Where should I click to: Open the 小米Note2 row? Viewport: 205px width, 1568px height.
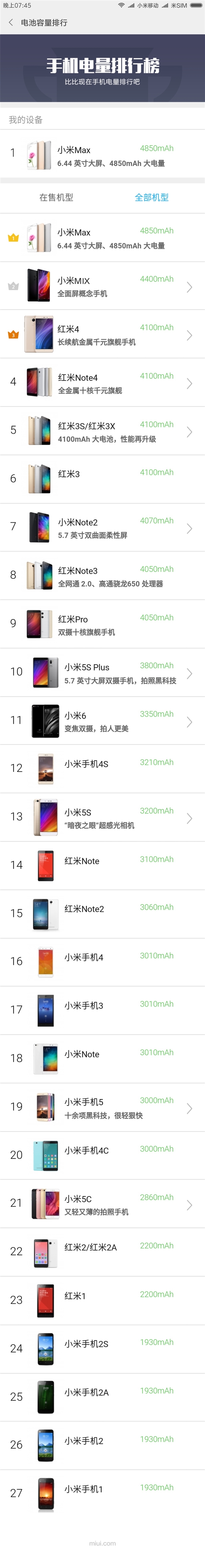coord(102,528)
